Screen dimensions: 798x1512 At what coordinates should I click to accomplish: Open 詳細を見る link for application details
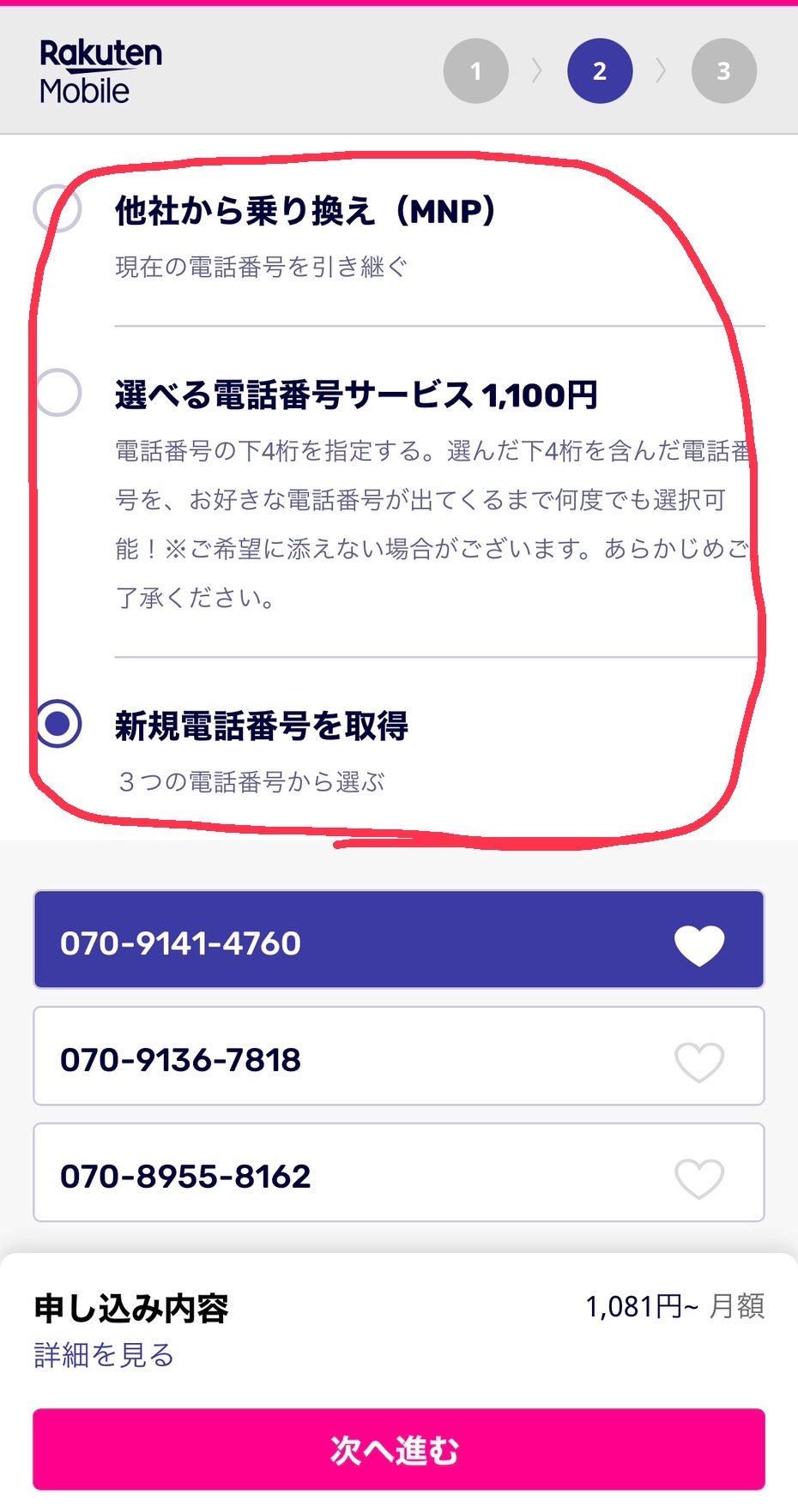[x=104, y=1355]
